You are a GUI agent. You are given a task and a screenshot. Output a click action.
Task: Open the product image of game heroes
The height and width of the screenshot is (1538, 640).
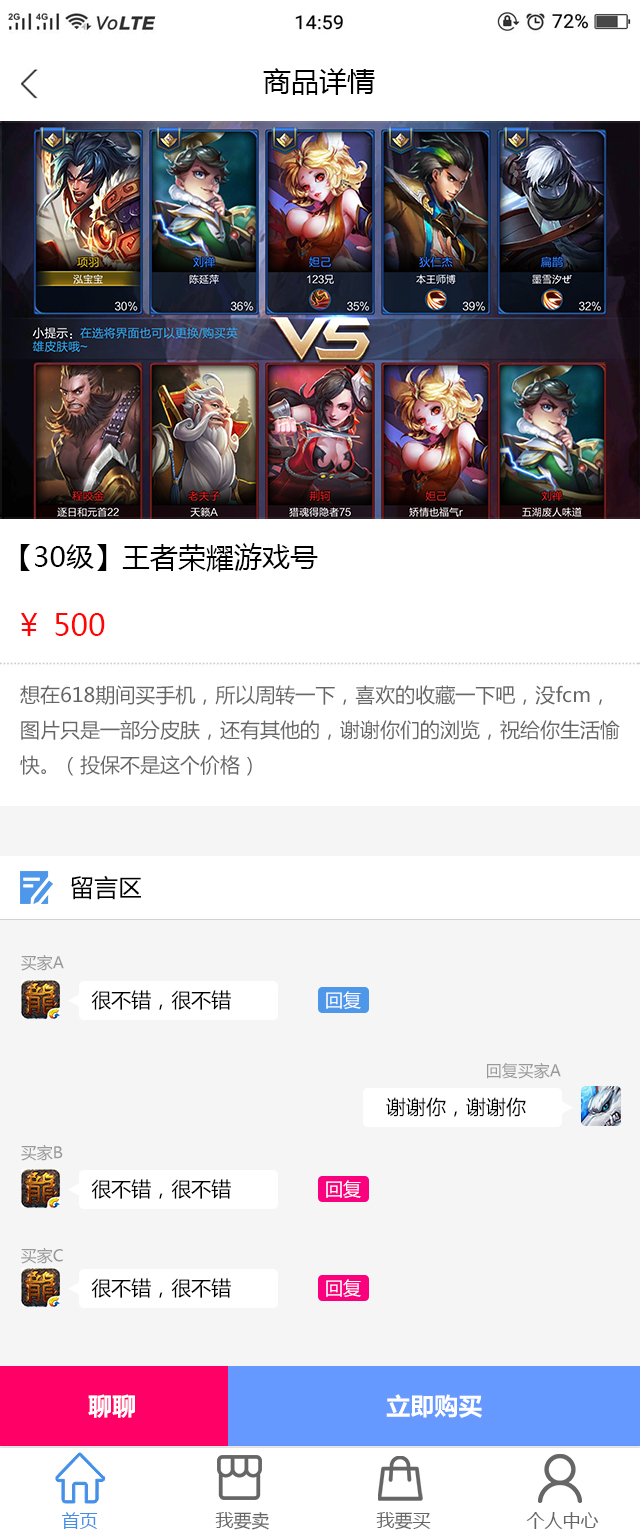coord(320,320)
